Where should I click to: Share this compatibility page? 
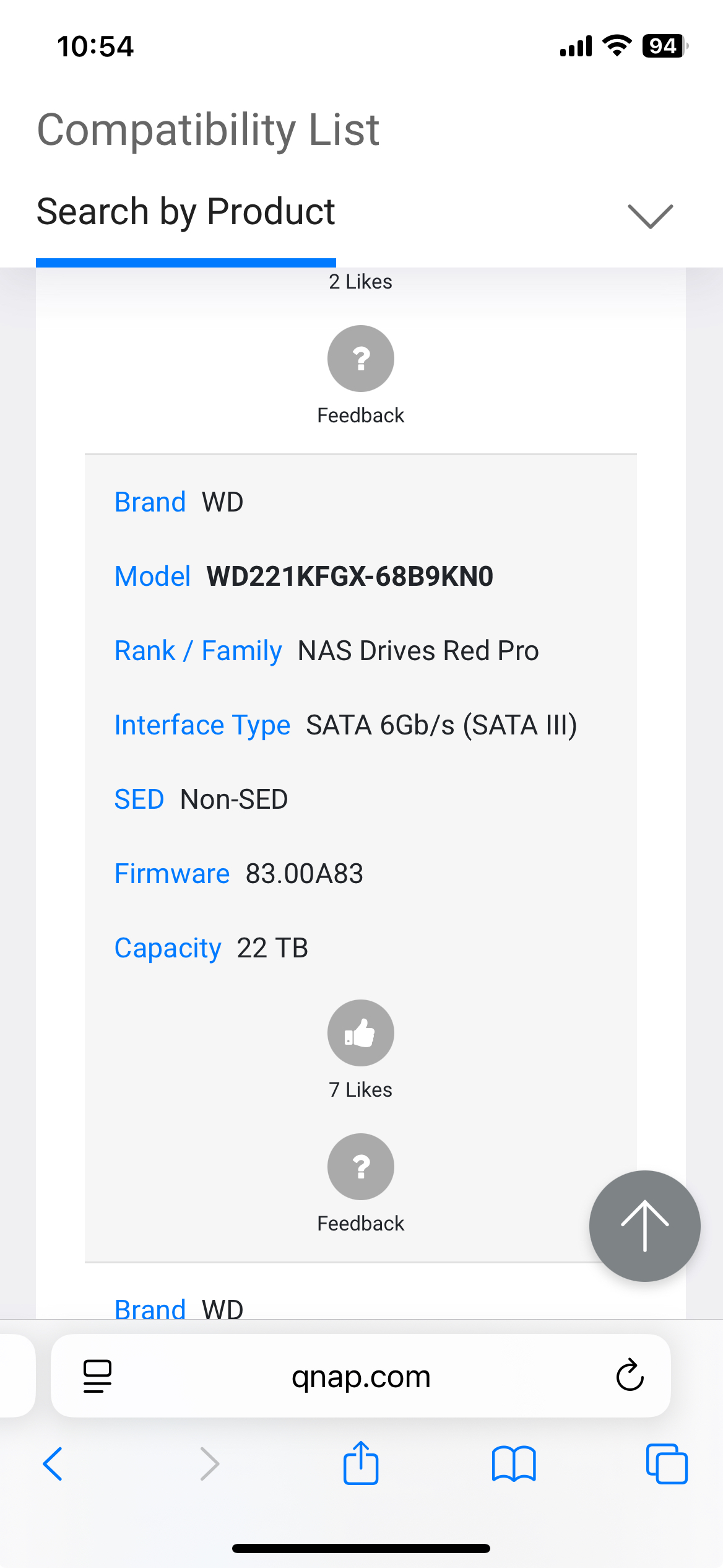point(361,1464)
